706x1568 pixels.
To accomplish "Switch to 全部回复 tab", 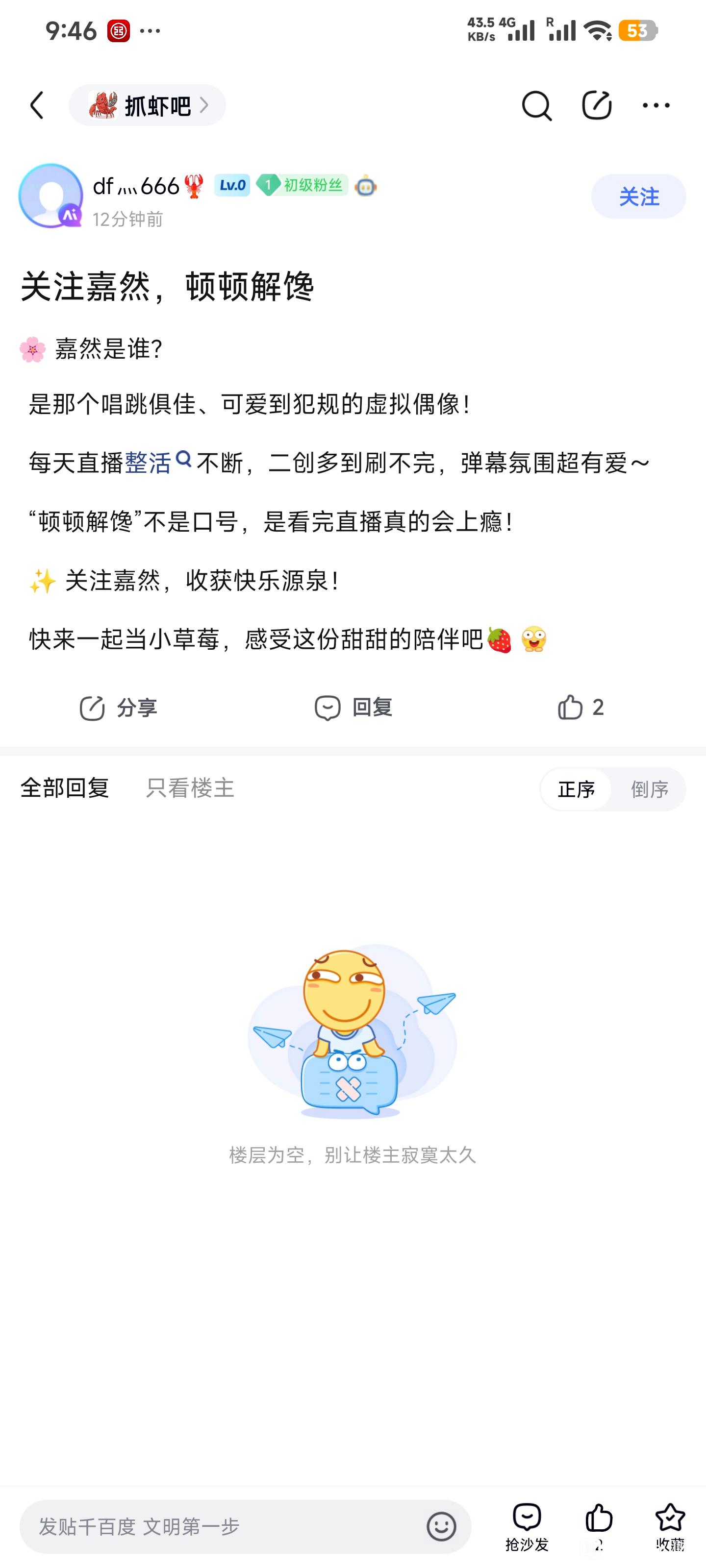I will (x=65, y=788).
